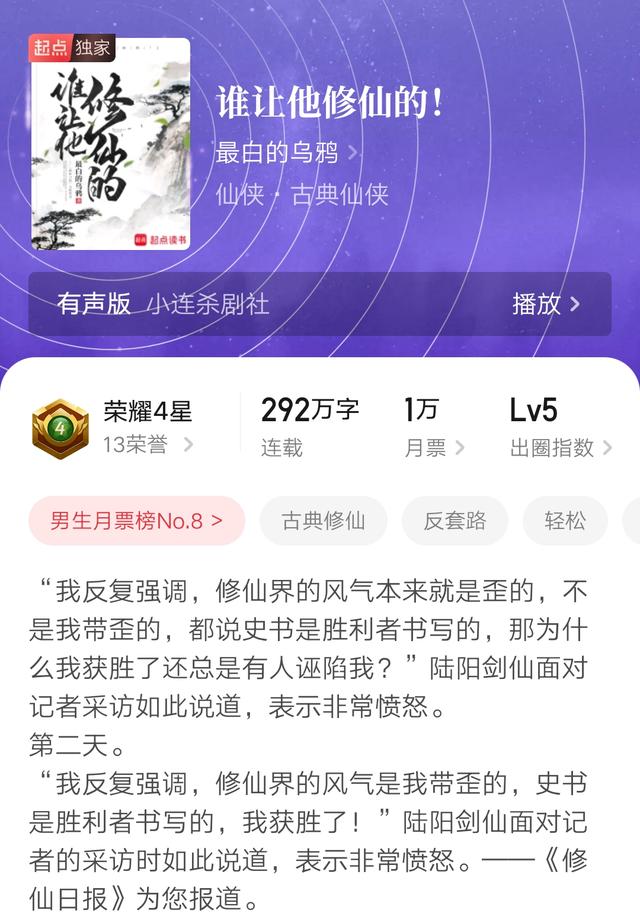View the 13荣誉 honors list
The width and height of the screenshot is (640, 923).
coord(147,444)
